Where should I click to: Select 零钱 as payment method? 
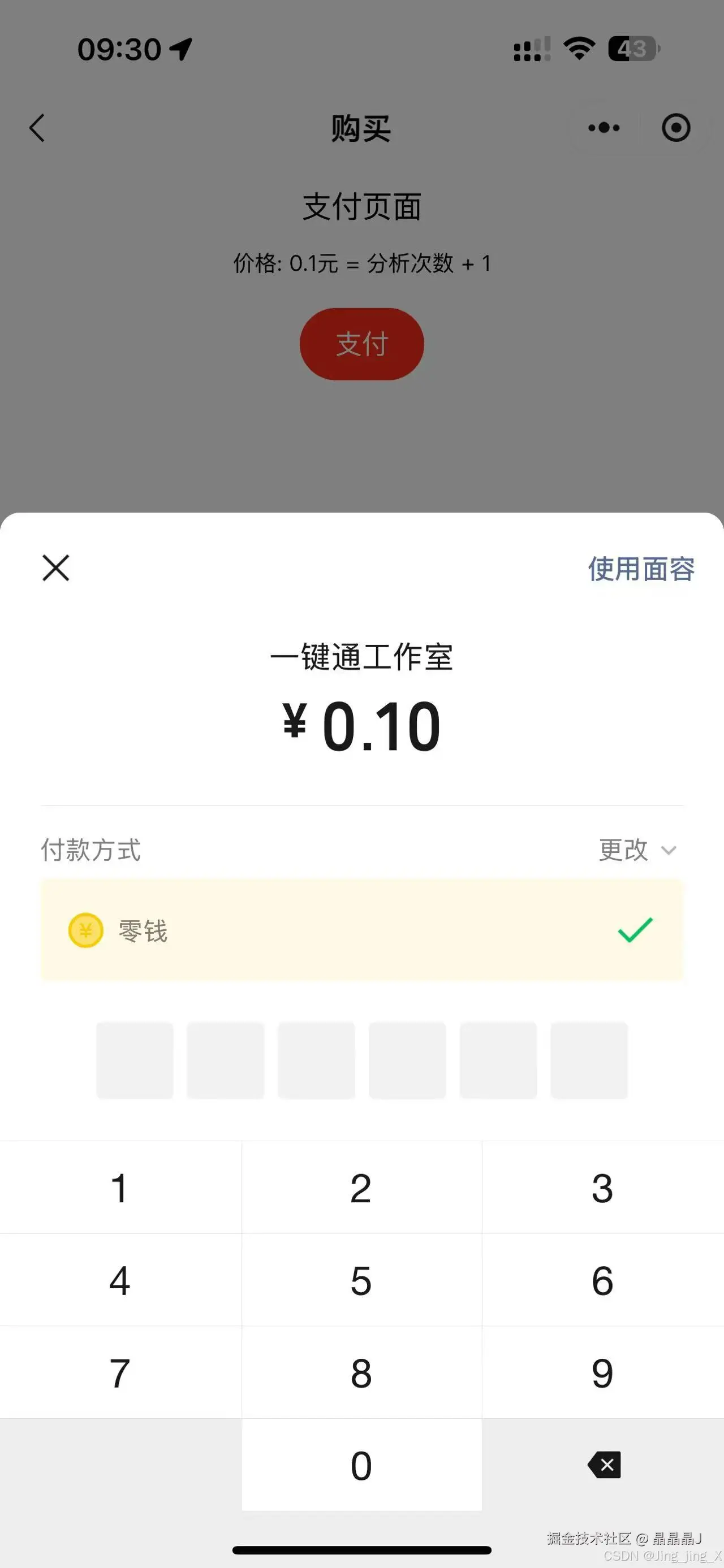[361, 930]
